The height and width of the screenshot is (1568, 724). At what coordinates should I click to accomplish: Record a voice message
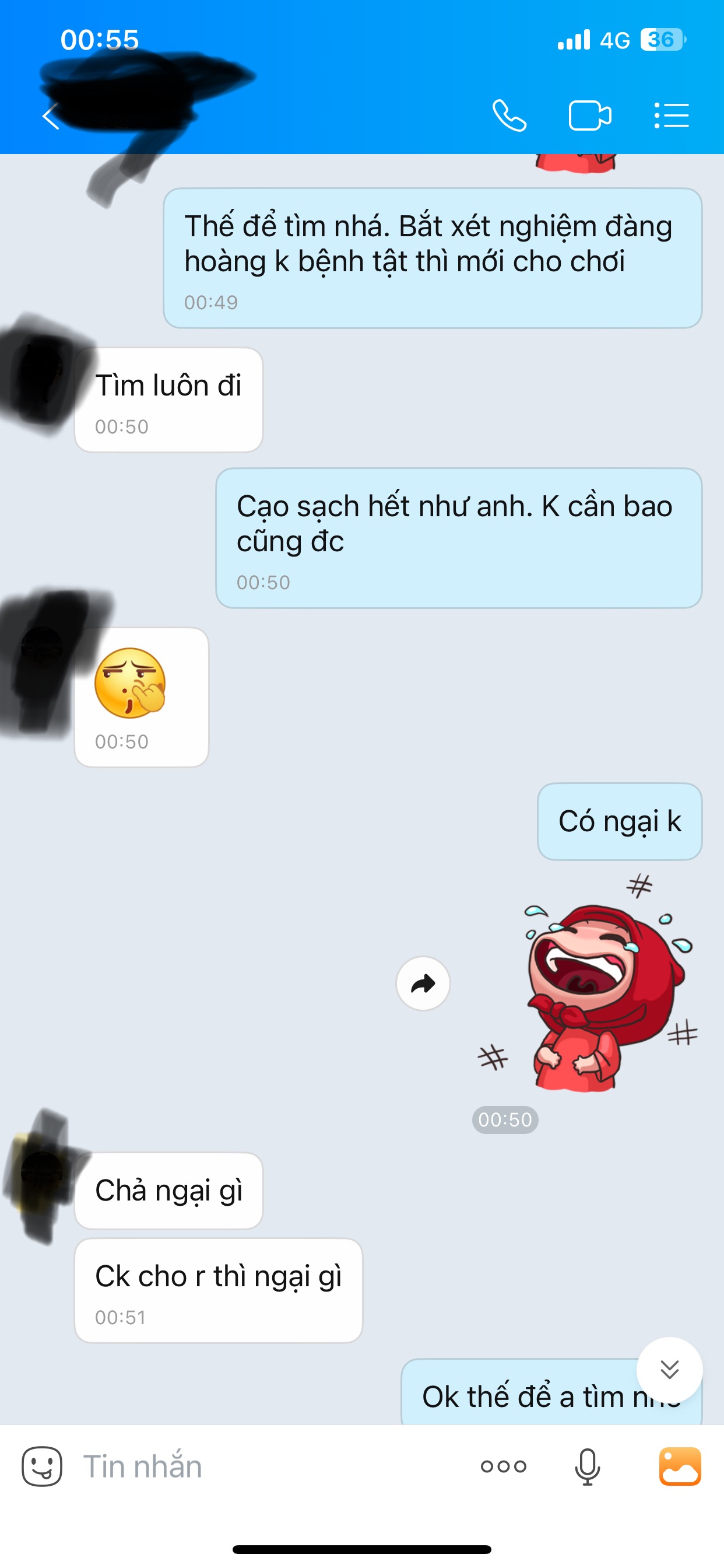pyautogui.click(x=587, y=1466)
